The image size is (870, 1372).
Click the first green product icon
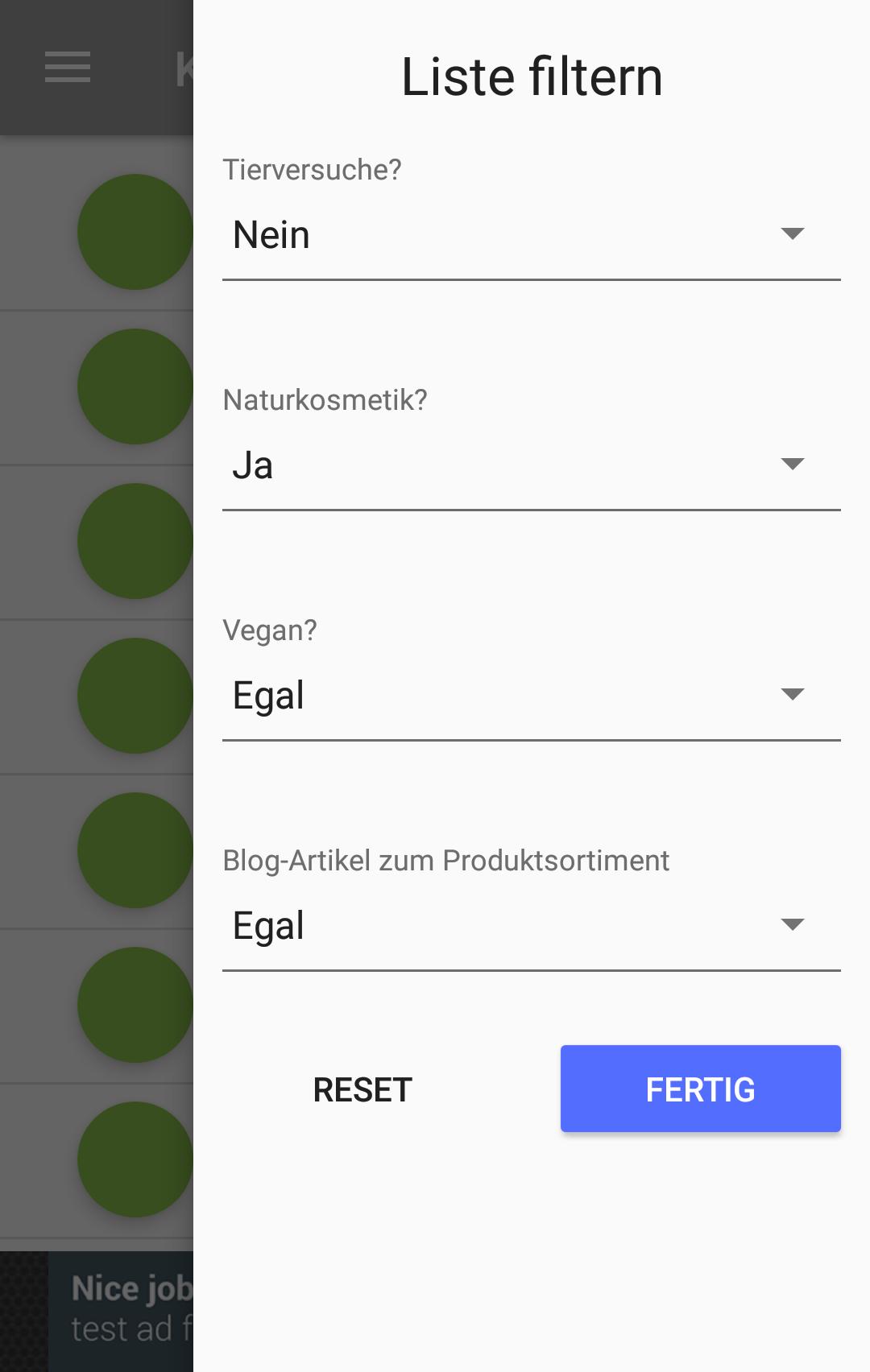(x=135, y=231)
